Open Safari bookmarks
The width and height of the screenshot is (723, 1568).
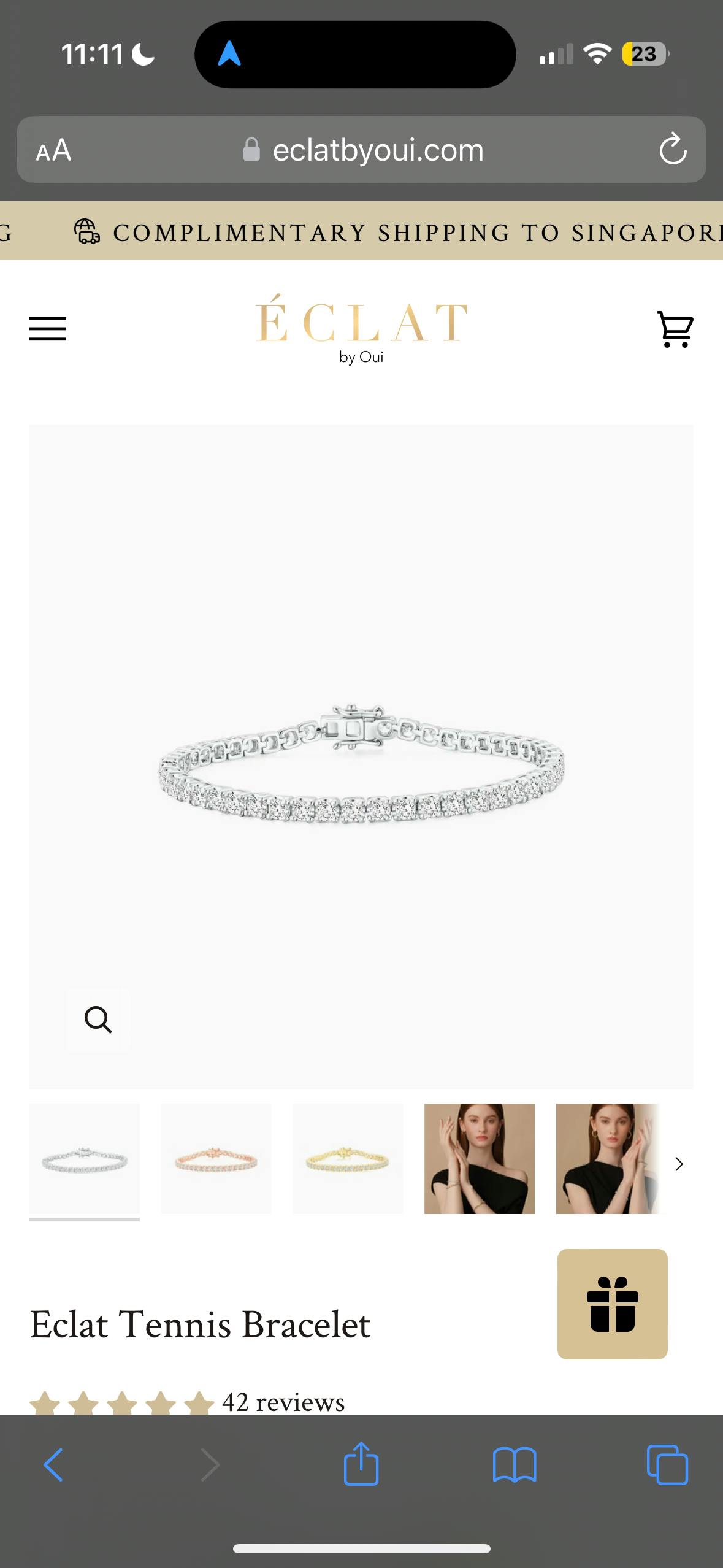pyautogui.click(x=515, y=1465)
